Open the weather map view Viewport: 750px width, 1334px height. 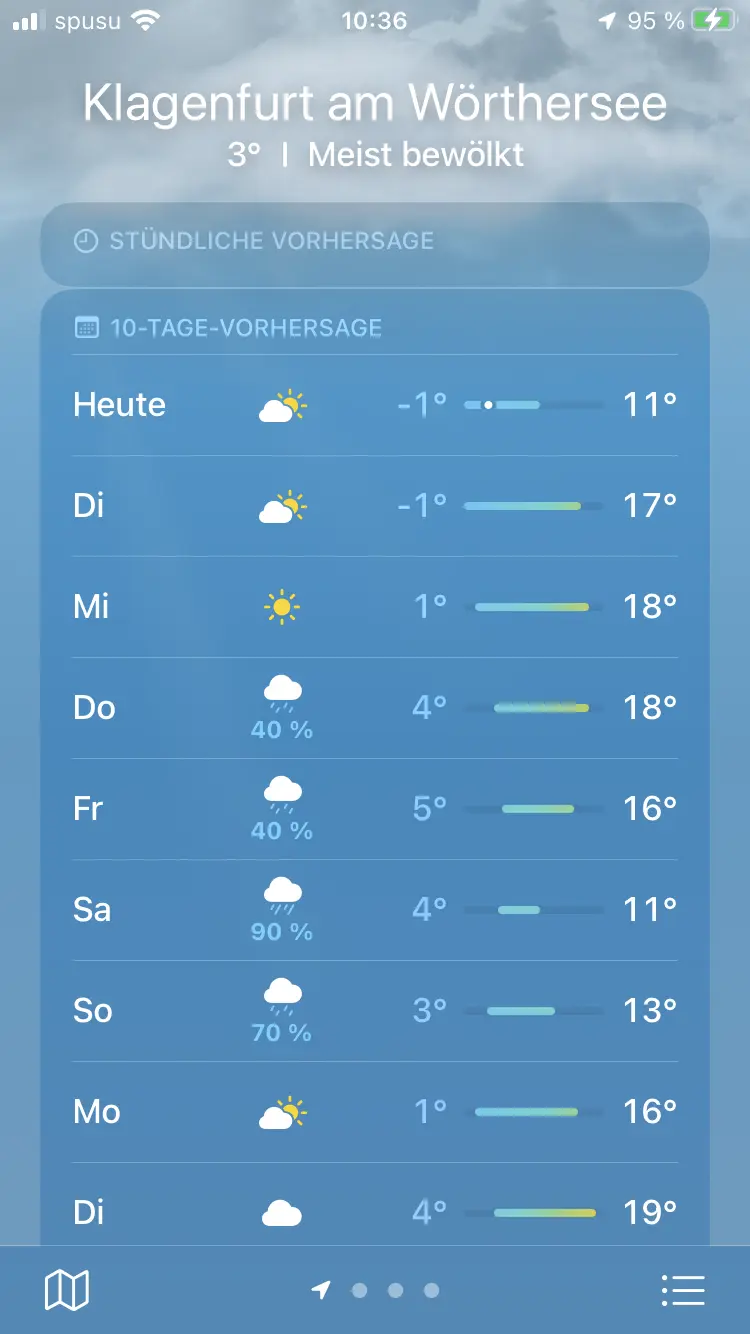(x=67, y=1290)
